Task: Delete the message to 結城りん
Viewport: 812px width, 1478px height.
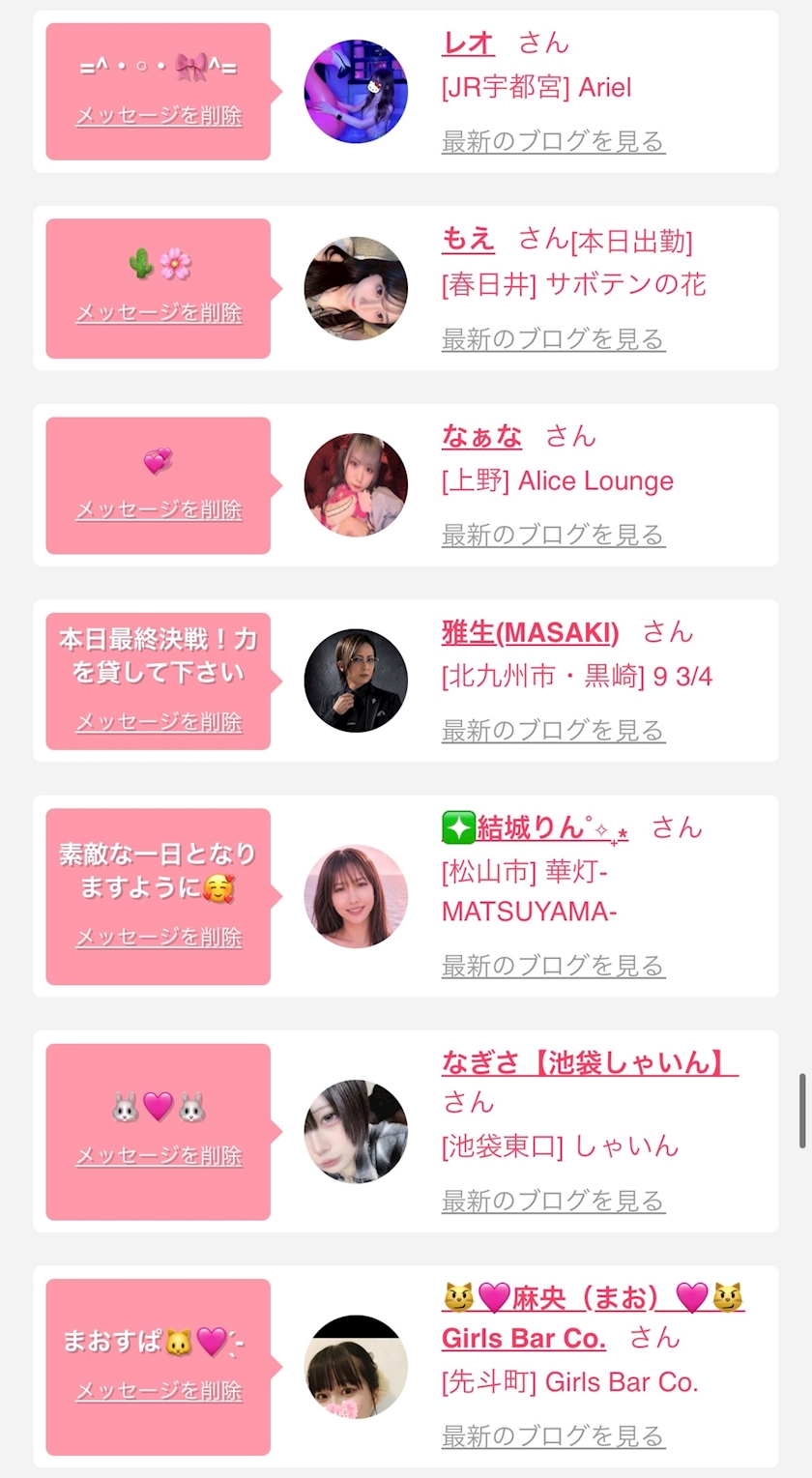Action: pos(159,938)
